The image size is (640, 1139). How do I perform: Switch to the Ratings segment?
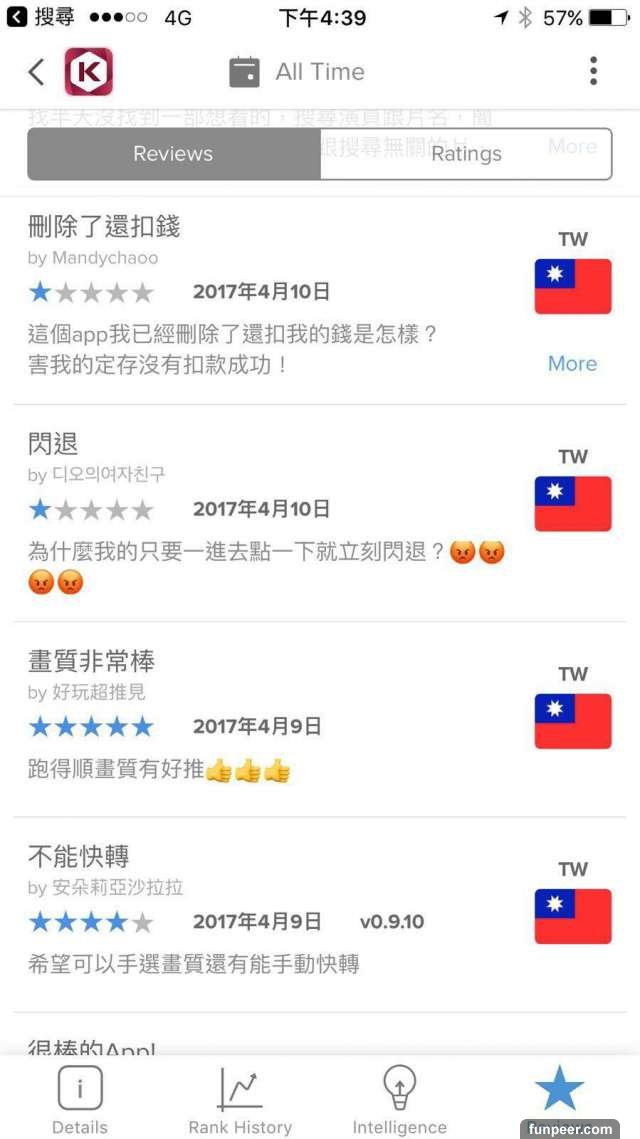pyautogui.click(x=466, y=154)
